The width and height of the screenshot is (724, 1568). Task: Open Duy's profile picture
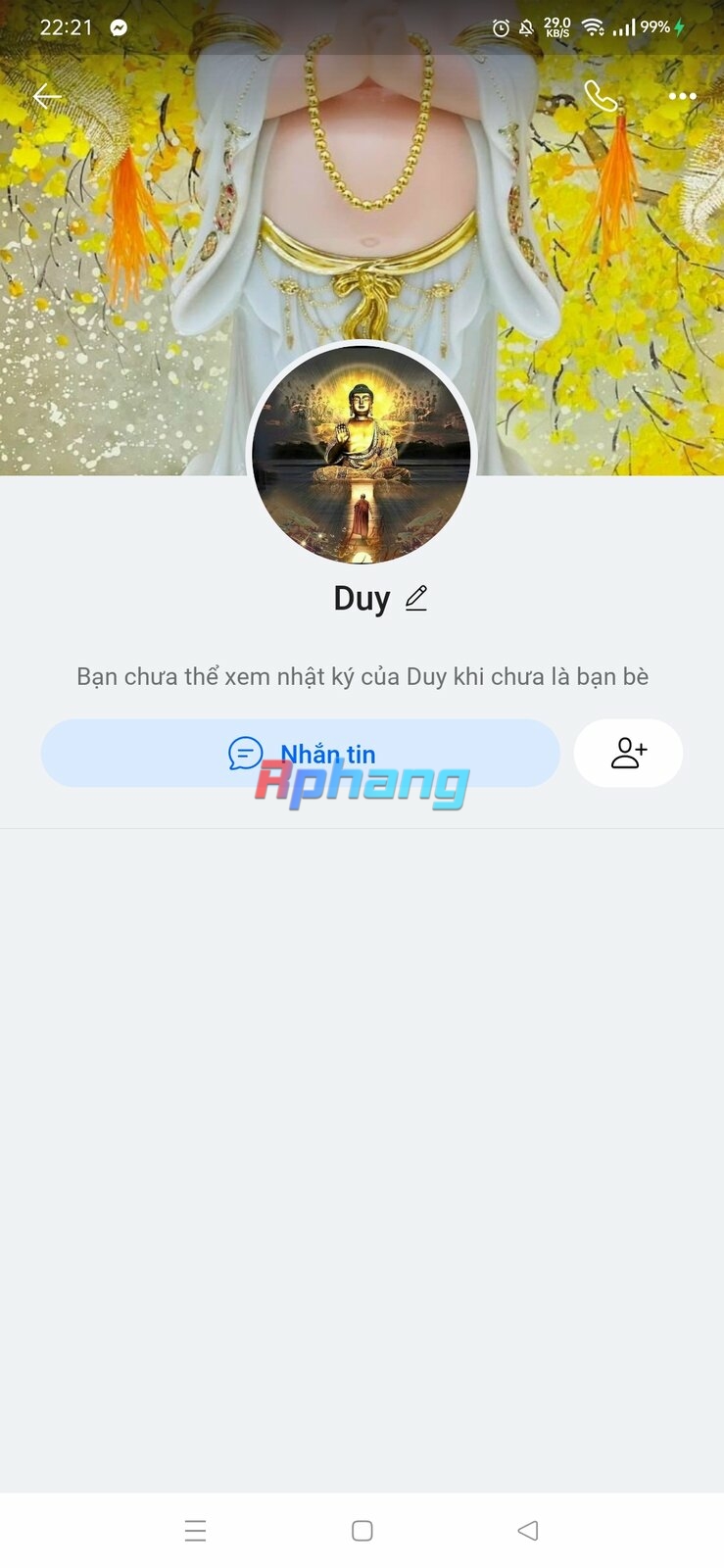click(x=362, y=455)
